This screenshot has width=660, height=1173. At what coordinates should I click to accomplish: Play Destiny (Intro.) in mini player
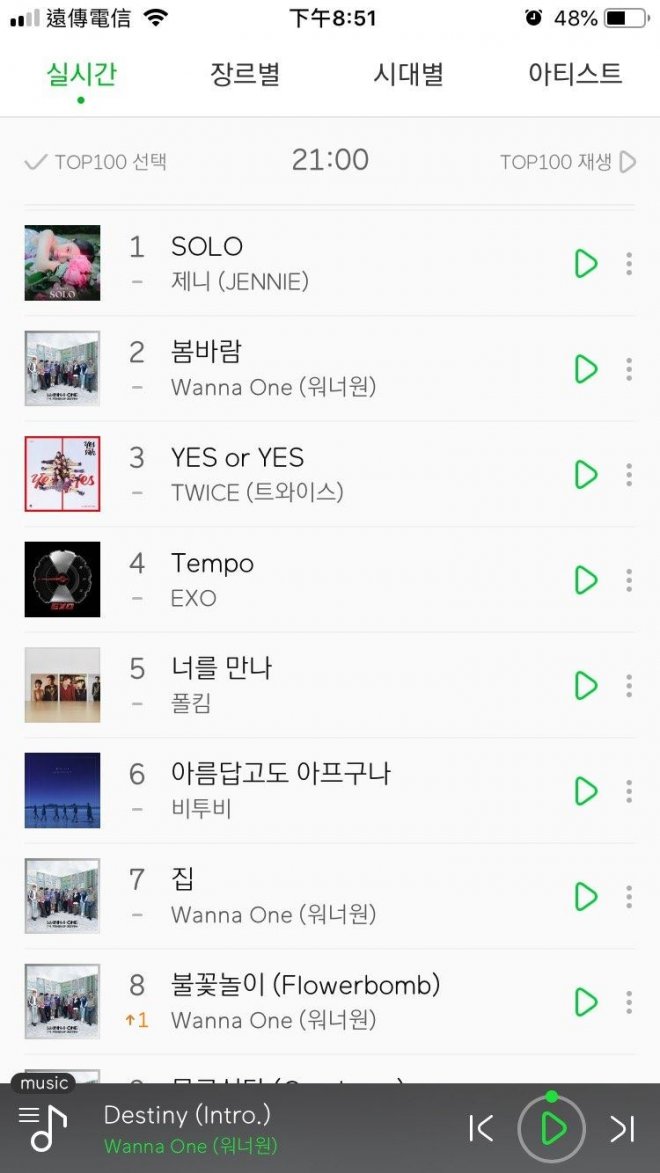click(552, 1129)
